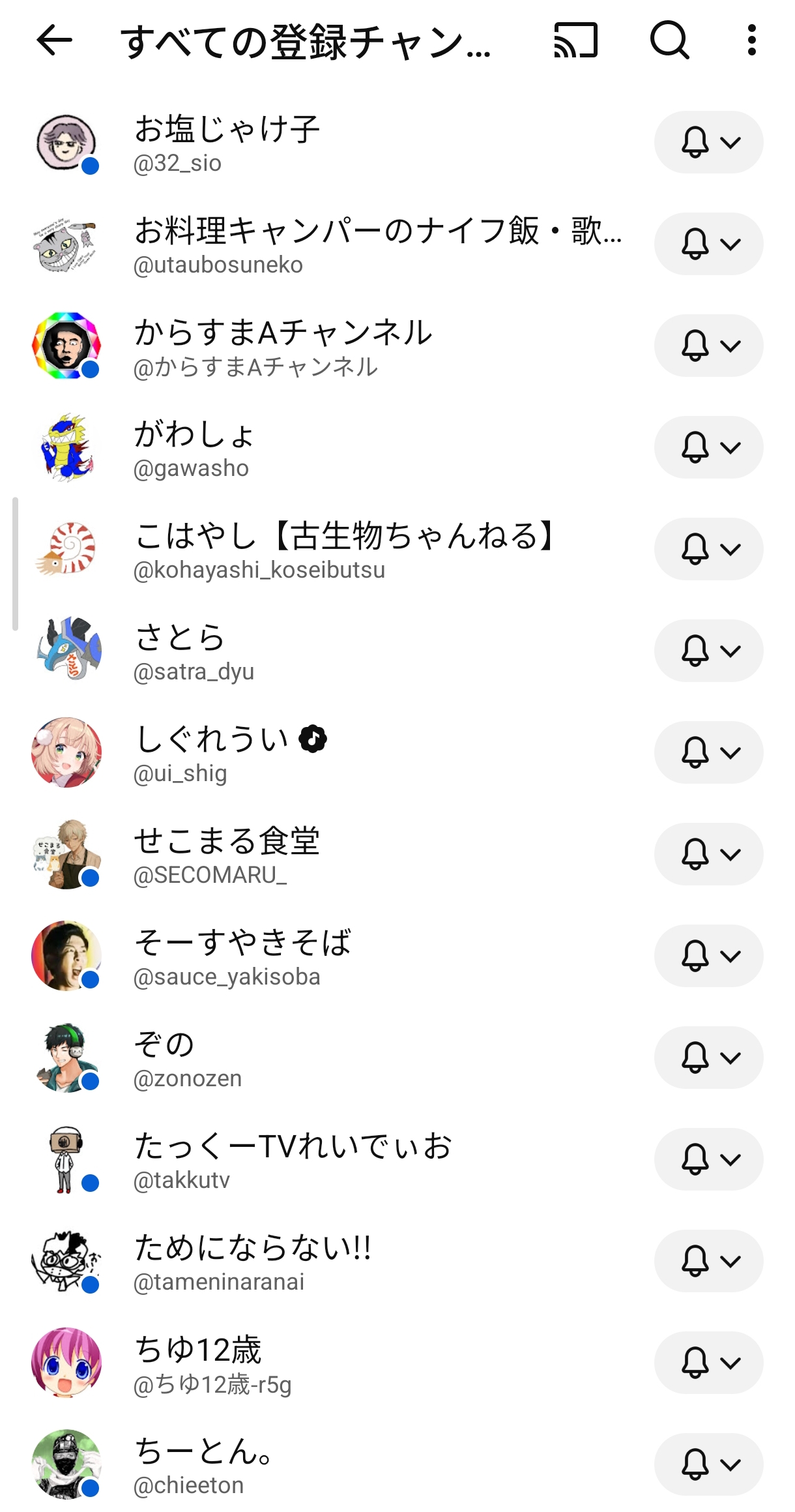Open notification menu for ちゆ12歳

tap(708, 1363)
